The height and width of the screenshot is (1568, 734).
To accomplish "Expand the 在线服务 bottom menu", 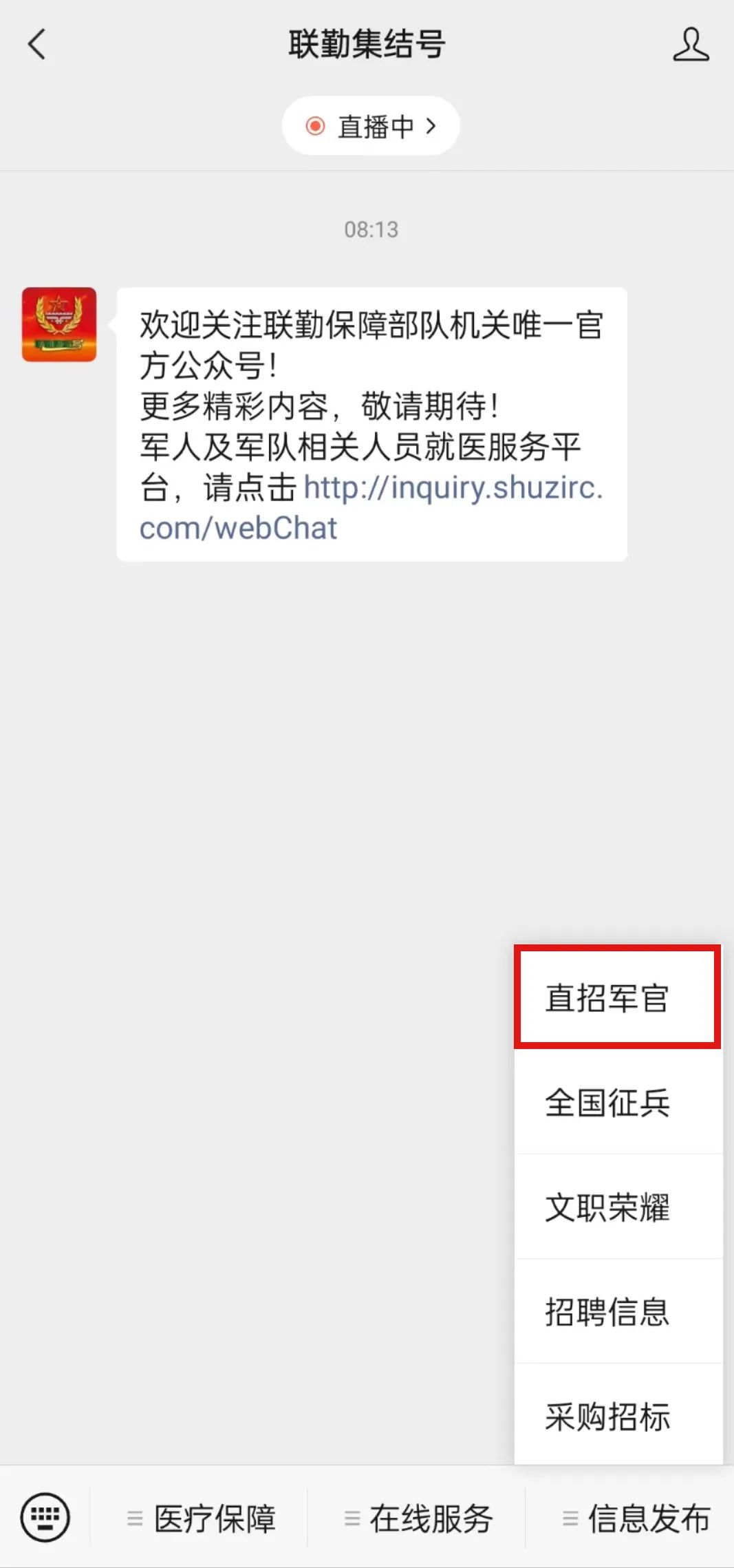I will coord(420,1518).
